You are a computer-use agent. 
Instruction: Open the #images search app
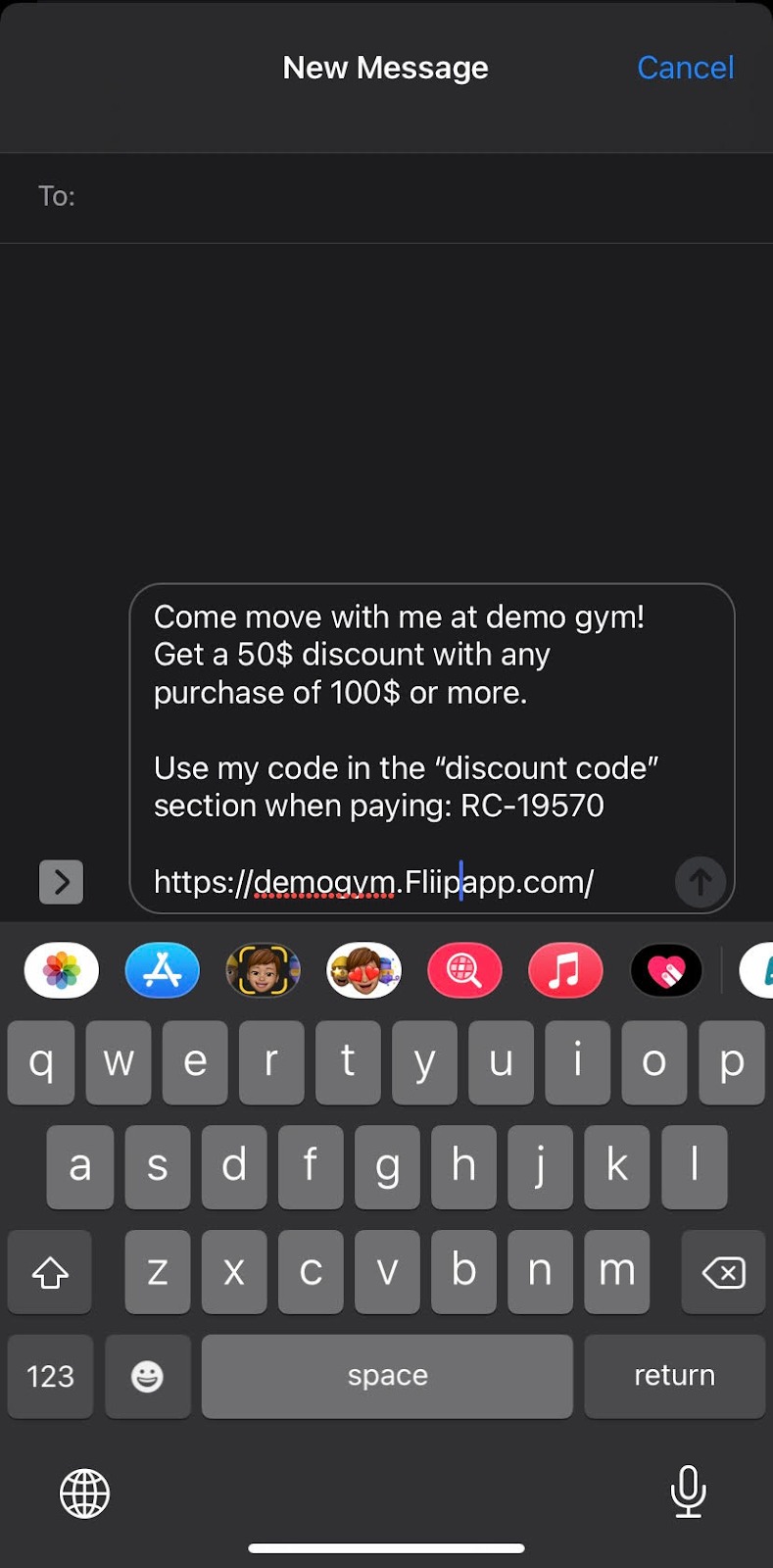pos(464,970)
